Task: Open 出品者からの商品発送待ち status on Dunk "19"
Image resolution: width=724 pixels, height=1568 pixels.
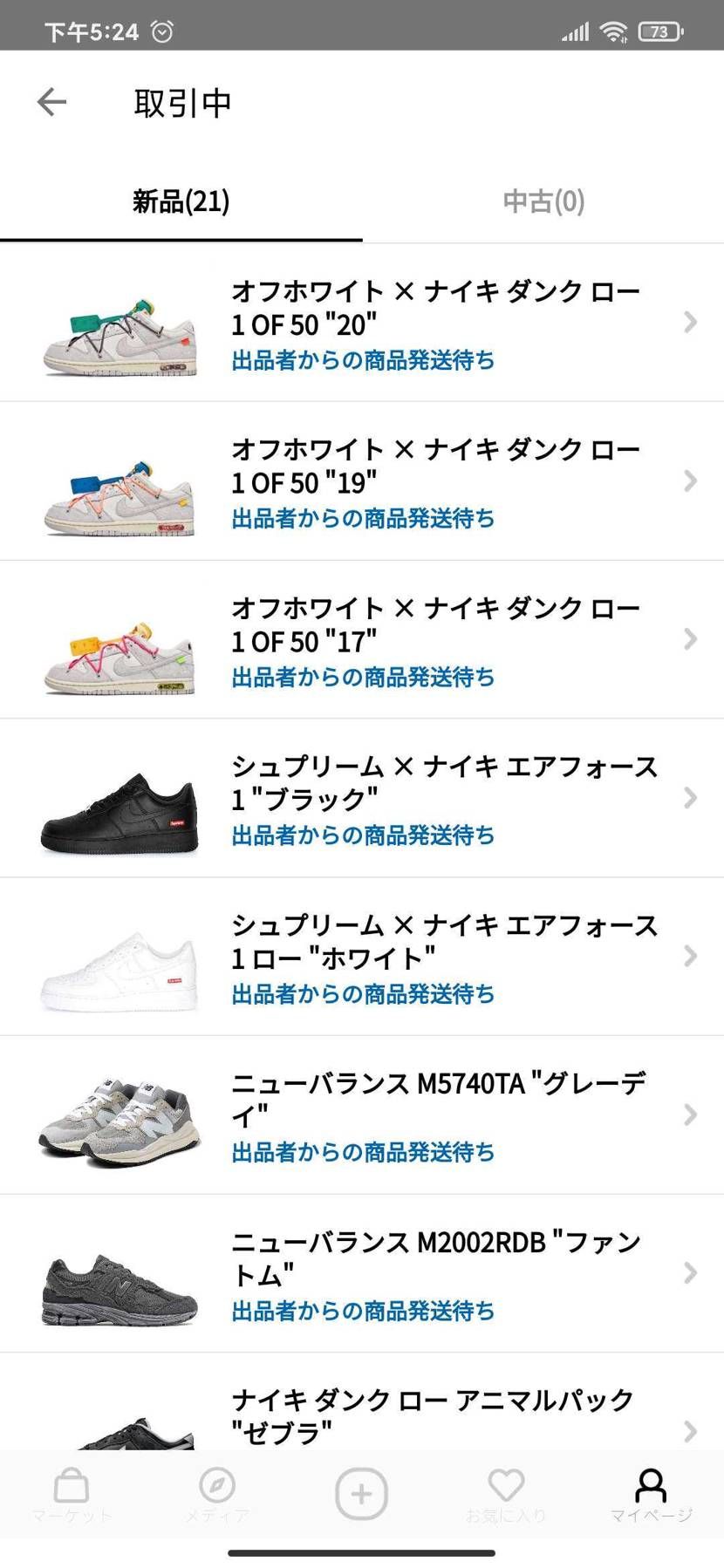Action: click(363, 519)
